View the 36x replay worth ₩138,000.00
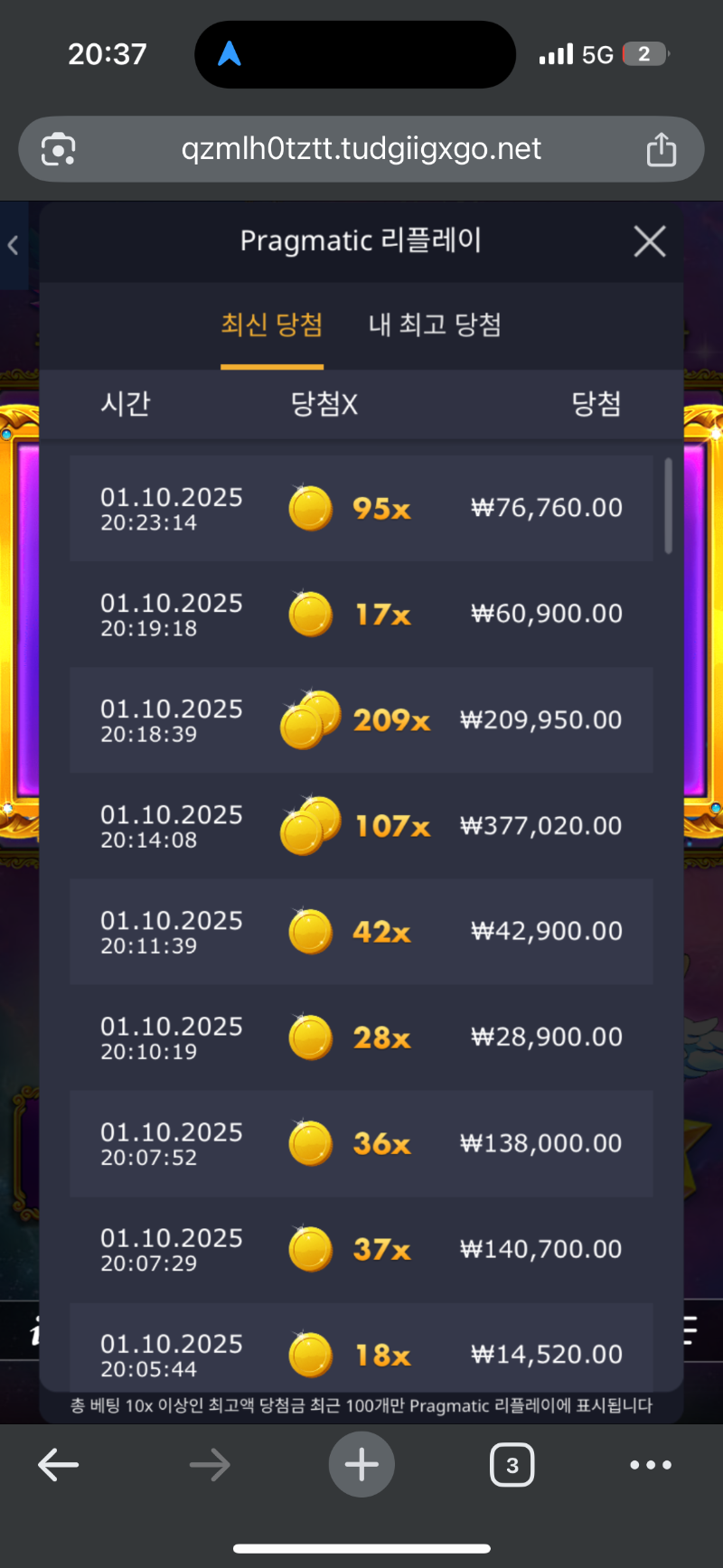This screenshot has width=723, height=1568. (361, 1142)
